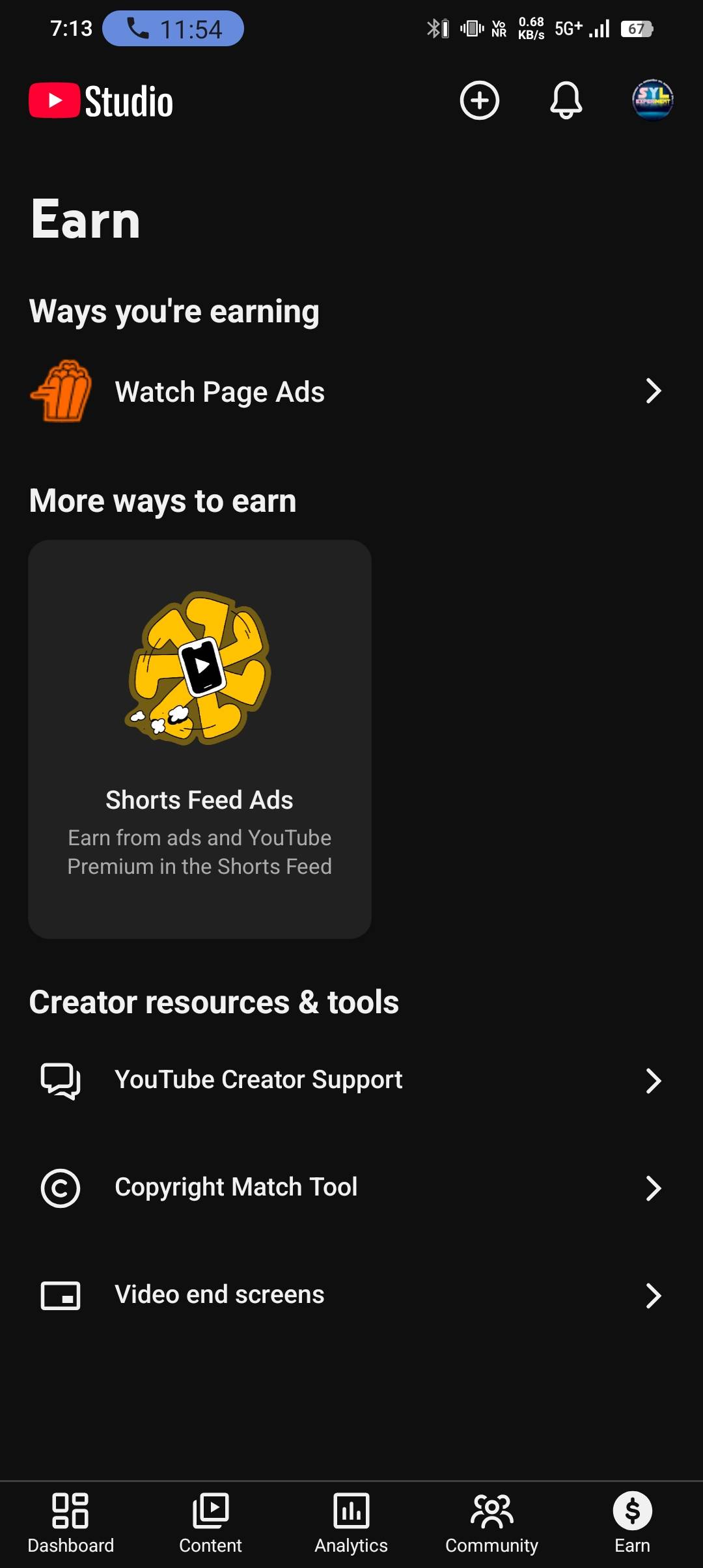Select the Earn tab
The height and width of the screenshot is (1568, 703).
click(632, 1524)
